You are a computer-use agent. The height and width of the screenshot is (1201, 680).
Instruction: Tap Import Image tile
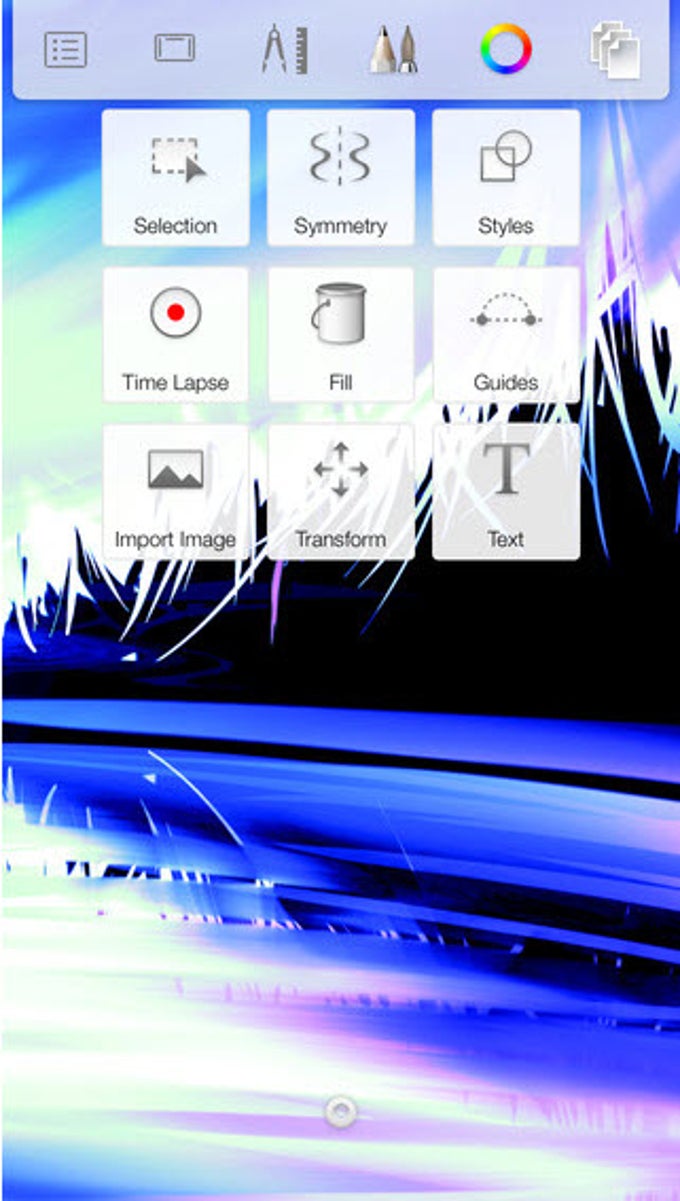pyautogui.click(x=176, y=492)
